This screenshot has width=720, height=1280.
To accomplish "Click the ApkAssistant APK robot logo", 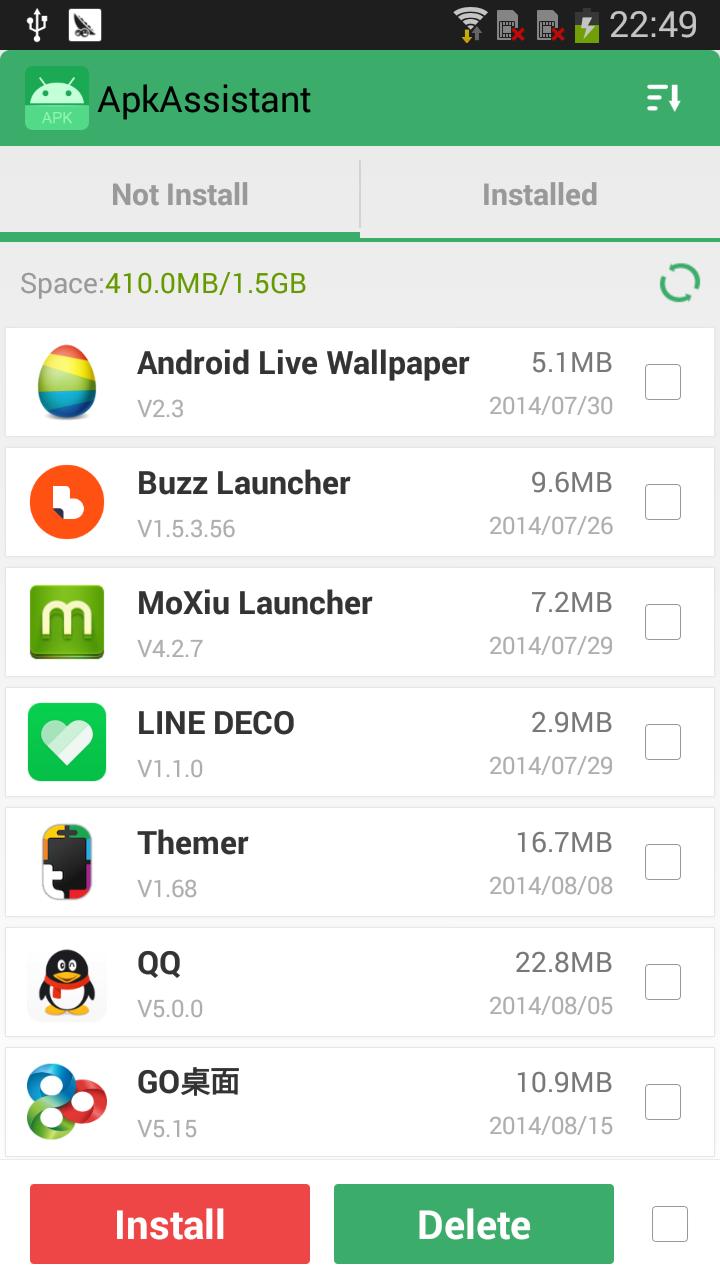I will [57, 97].
